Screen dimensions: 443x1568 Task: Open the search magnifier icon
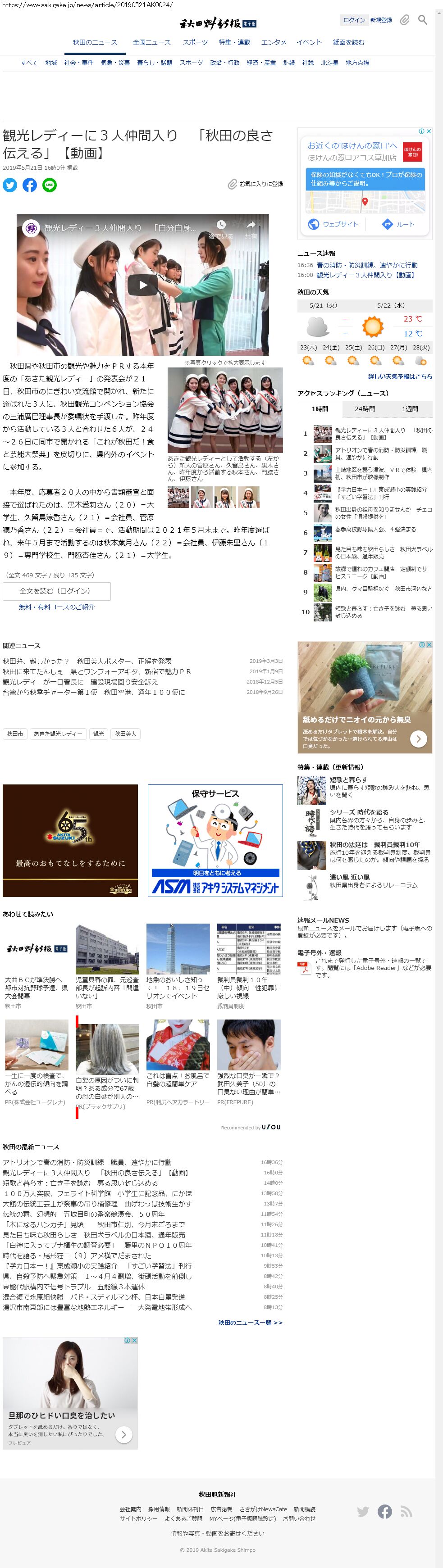click(x=422, y=20)
